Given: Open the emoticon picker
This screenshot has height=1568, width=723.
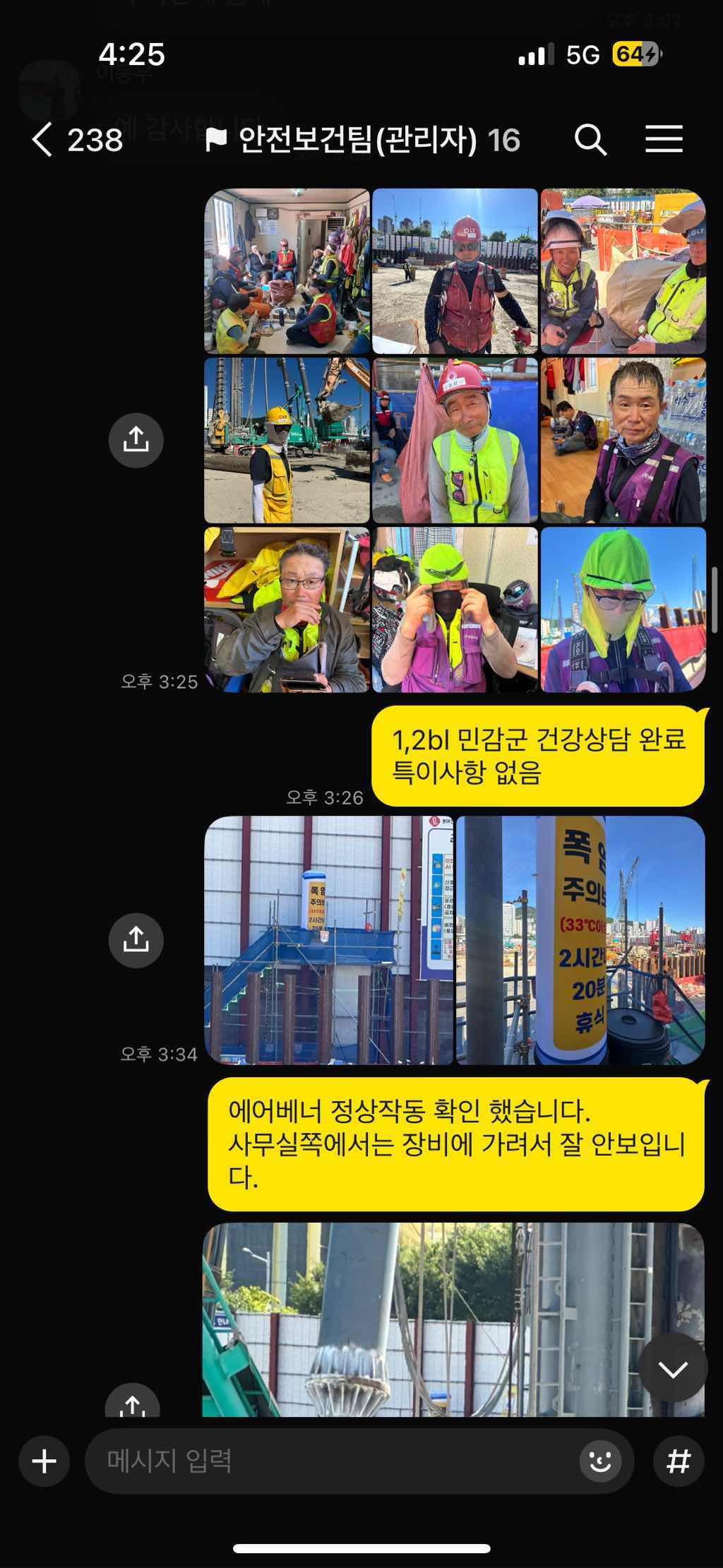Looking at the screenshot, I should [x=600, y=1461].
